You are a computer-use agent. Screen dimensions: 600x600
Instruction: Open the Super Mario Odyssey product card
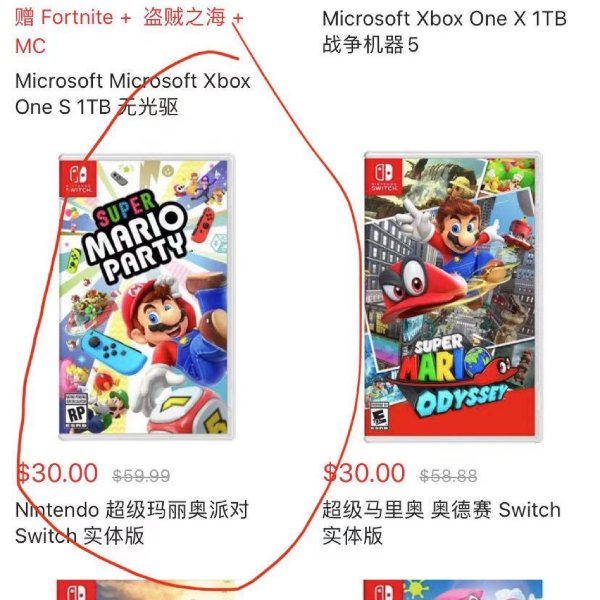[452, 296]
